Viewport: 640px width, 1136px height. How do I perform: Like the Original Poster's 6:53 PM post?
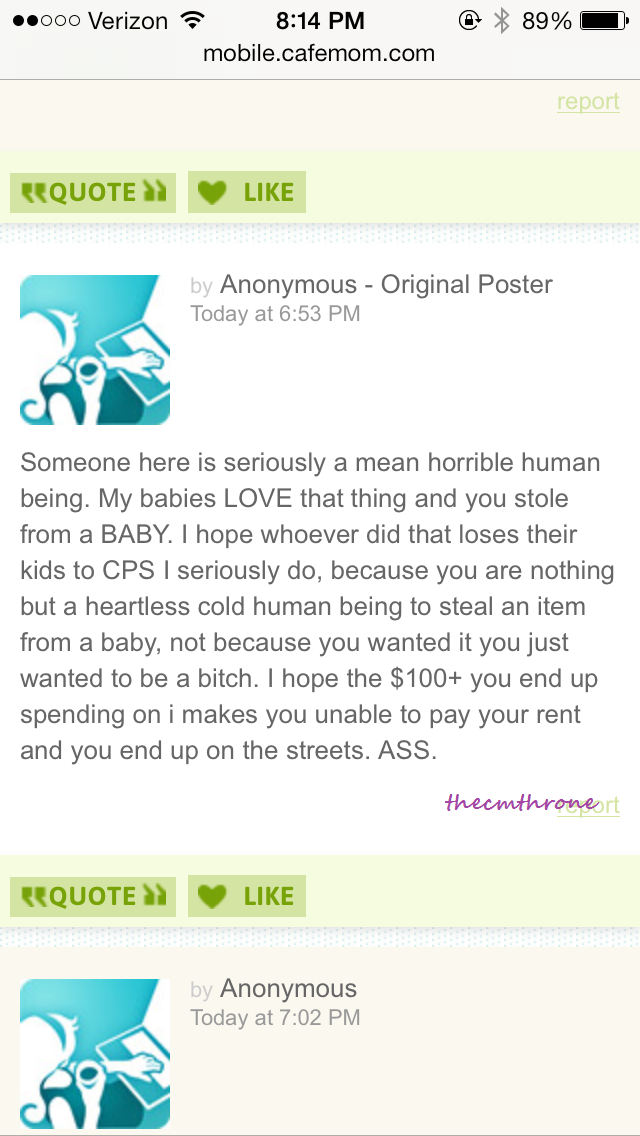[247, 896]
